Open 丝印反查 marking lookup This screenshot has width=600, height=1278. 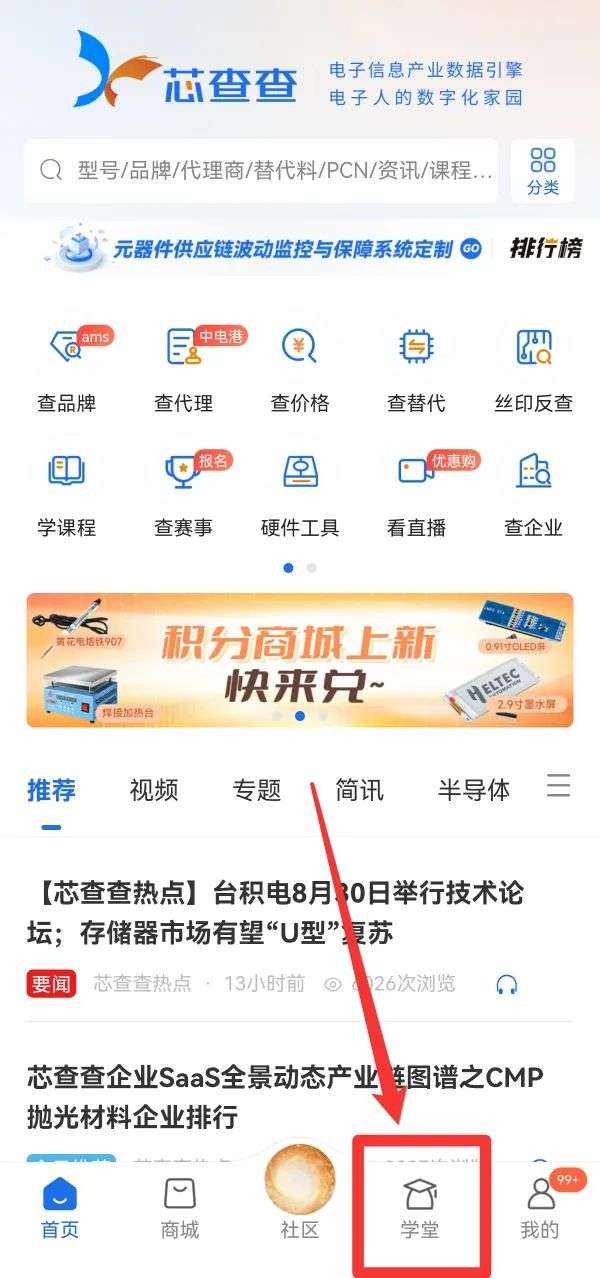coord(534,366)
